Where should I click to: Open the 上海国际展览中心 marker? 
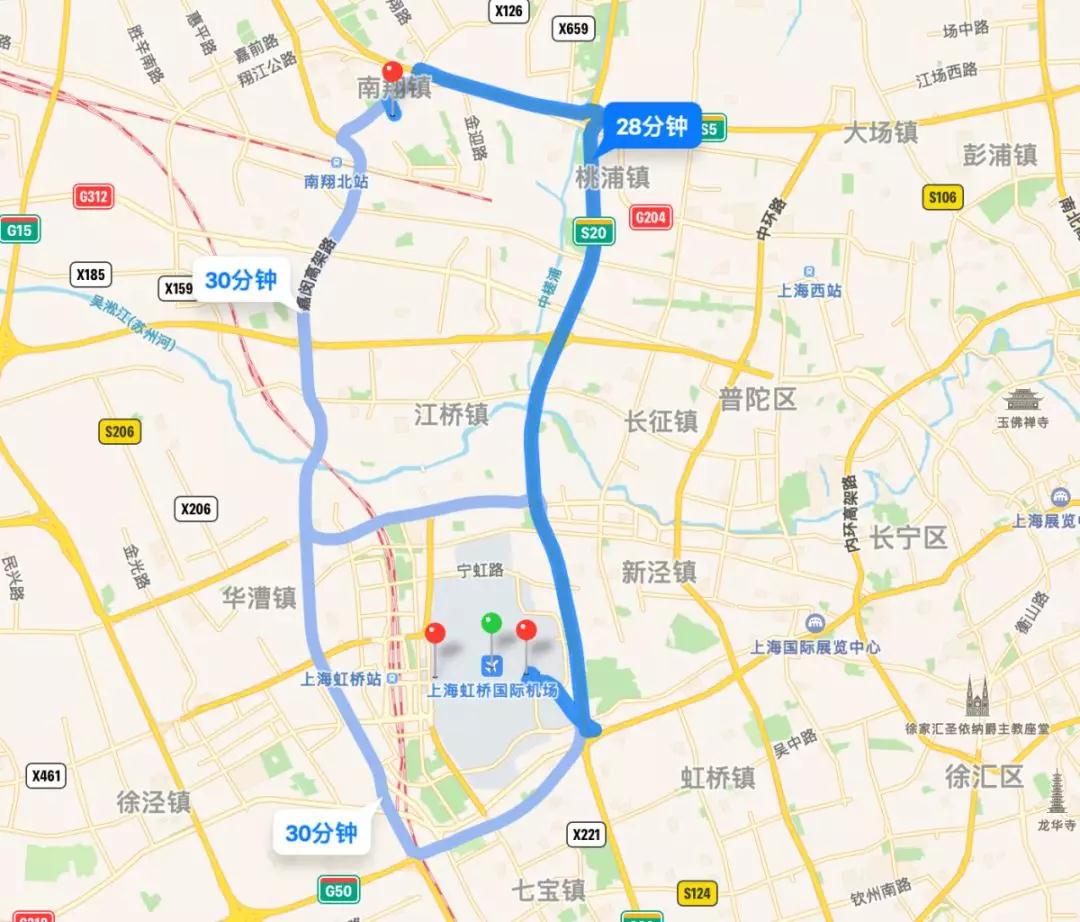point(816,624)
